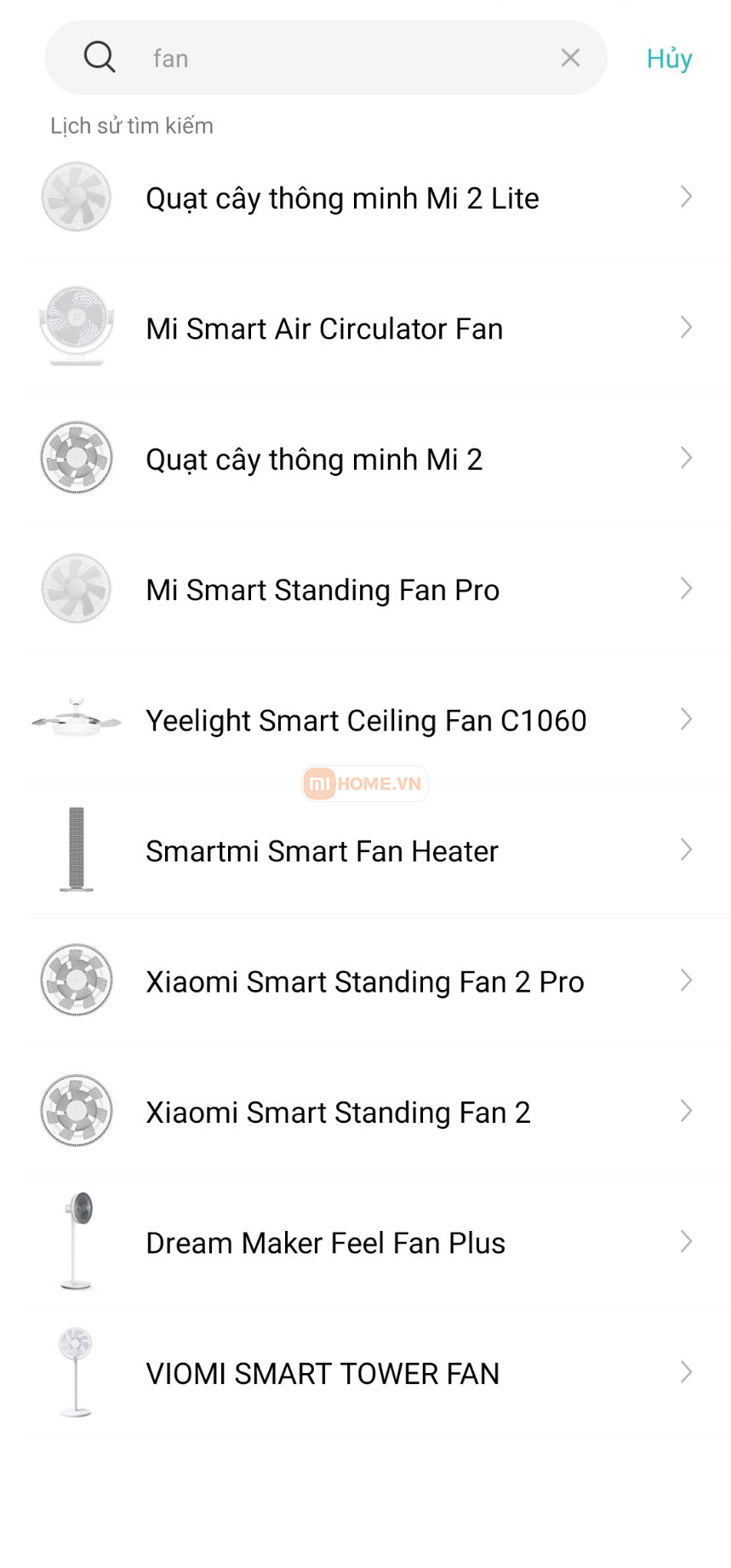Click the search input field containing fan
The image size is (731, 1568).
pos(323,57)
